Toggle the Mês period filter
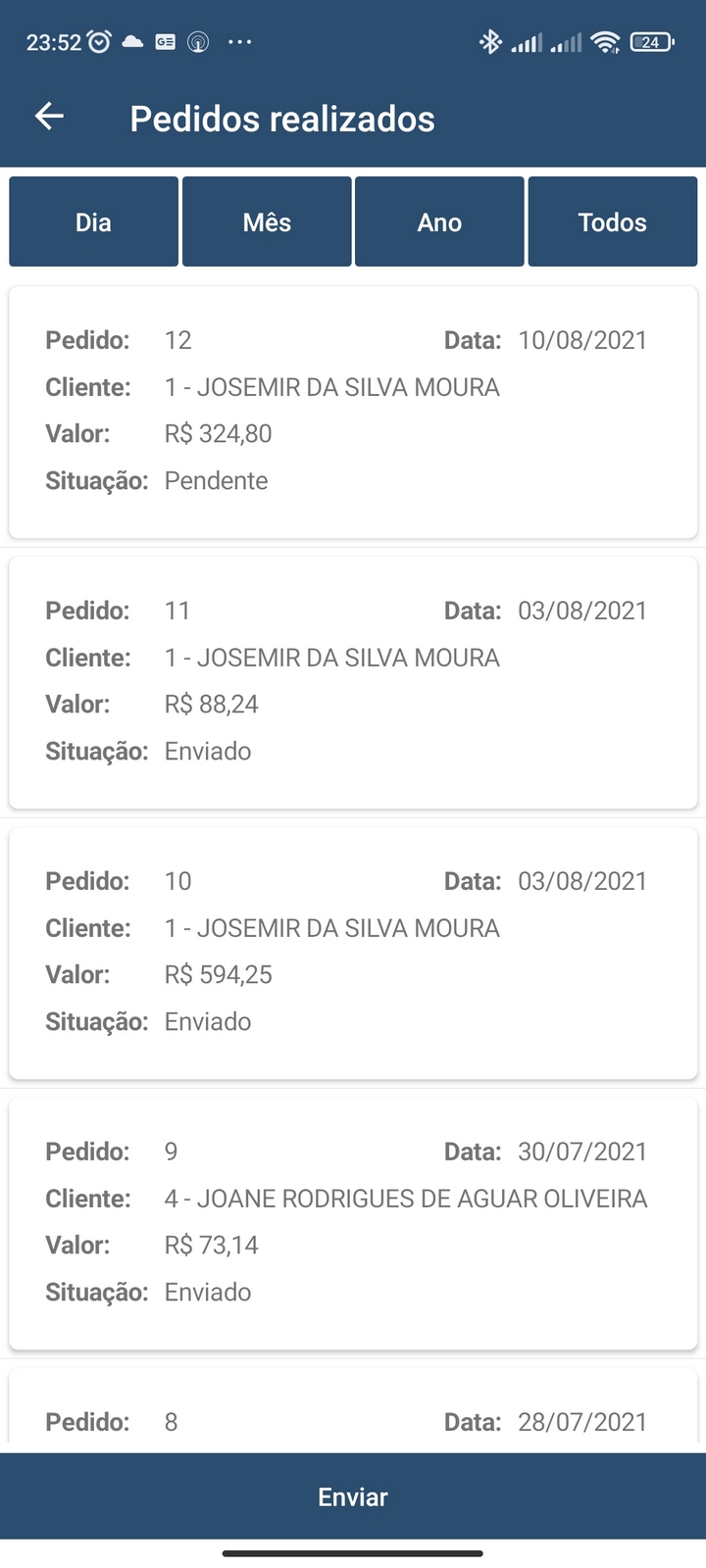706x1568 pixels. [x=266, y=221]
